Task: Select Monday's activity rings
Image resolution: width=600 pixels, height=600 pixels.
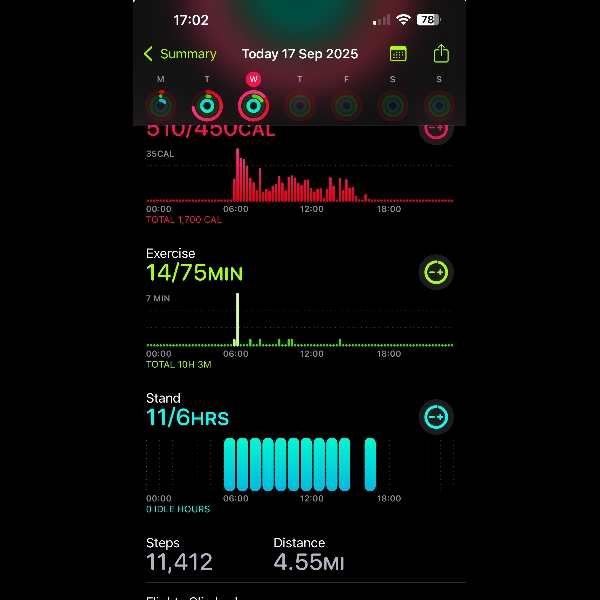Action: click(160, 104)
